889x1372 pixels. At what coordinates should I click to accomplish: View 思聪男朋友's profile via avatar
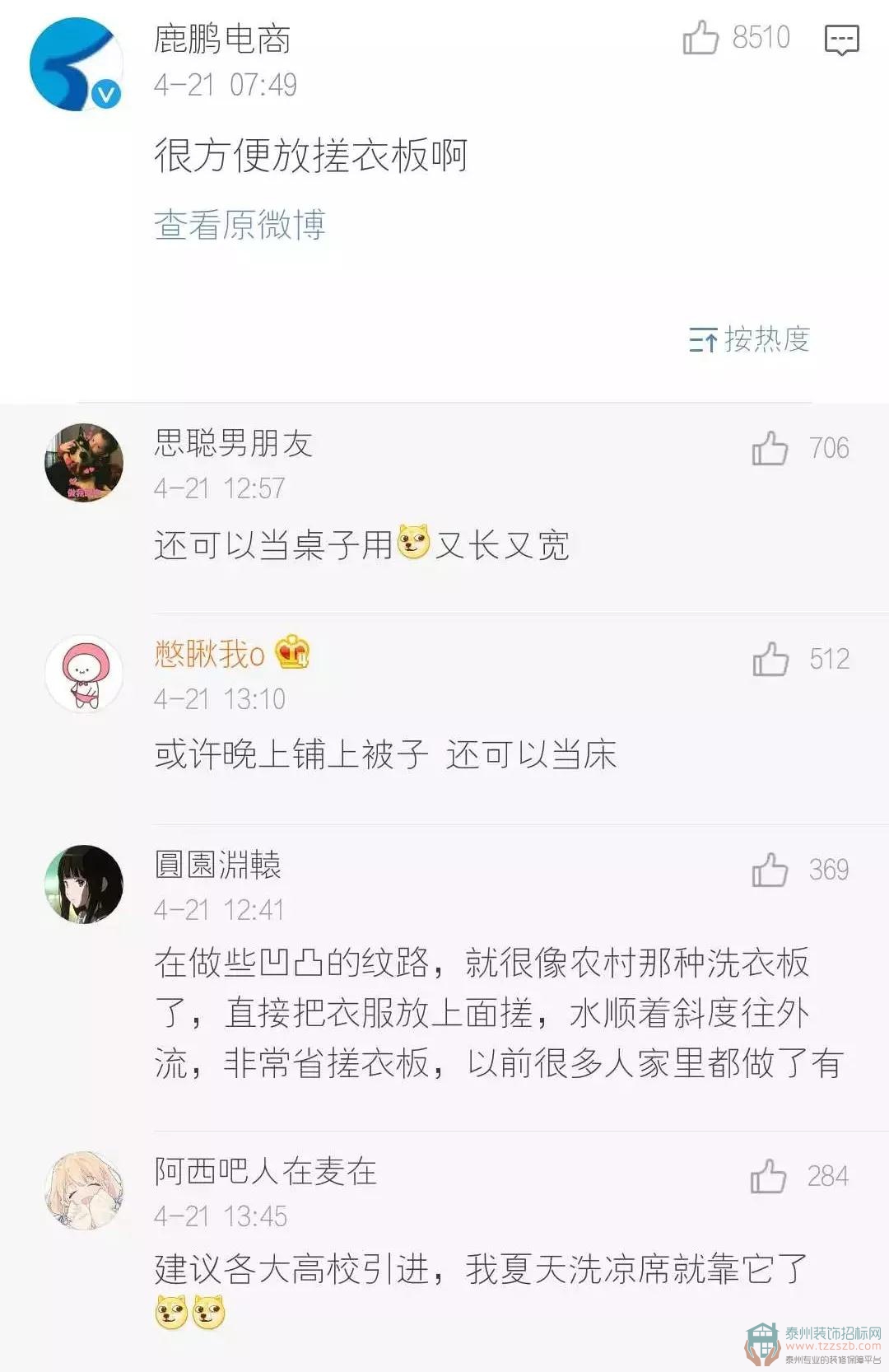[x=83, y=463]
